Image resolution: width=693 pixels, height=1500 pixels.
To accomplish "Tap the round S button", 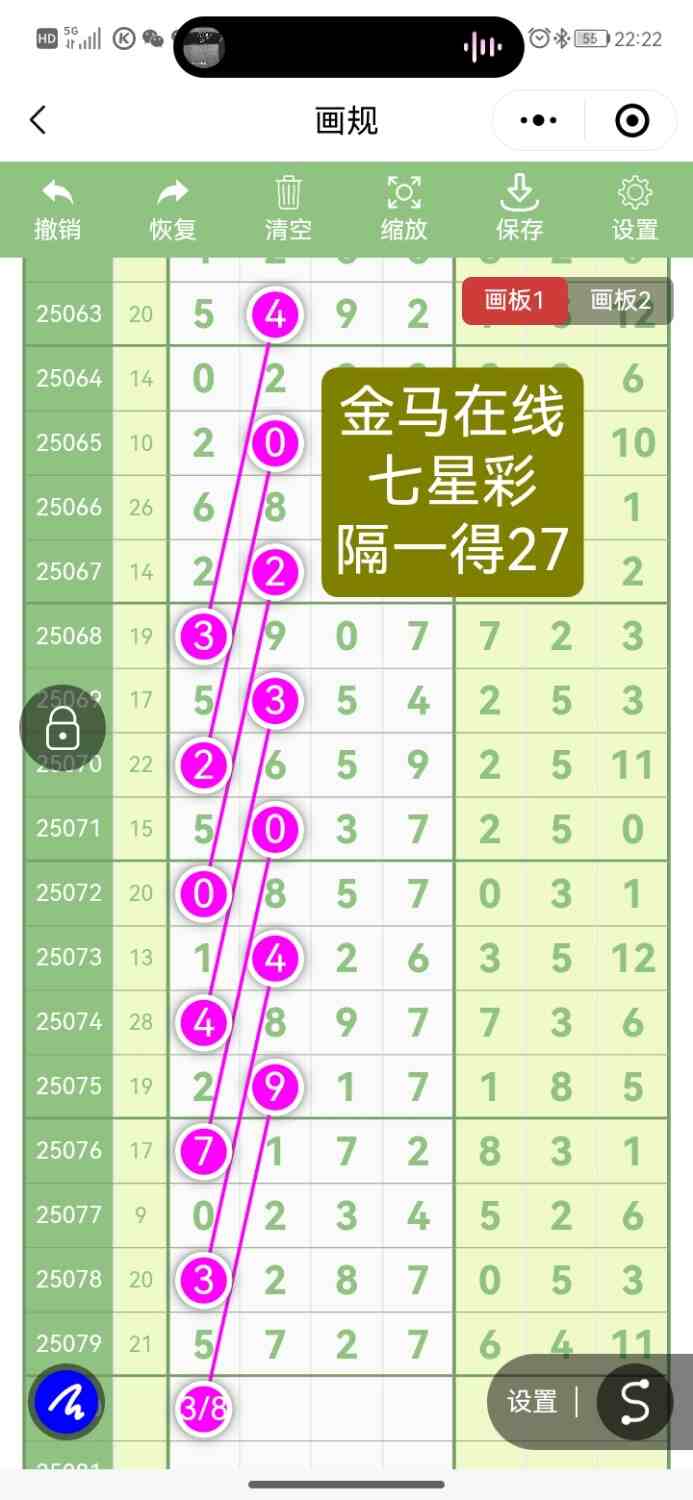I will (x=635, y=1402).
